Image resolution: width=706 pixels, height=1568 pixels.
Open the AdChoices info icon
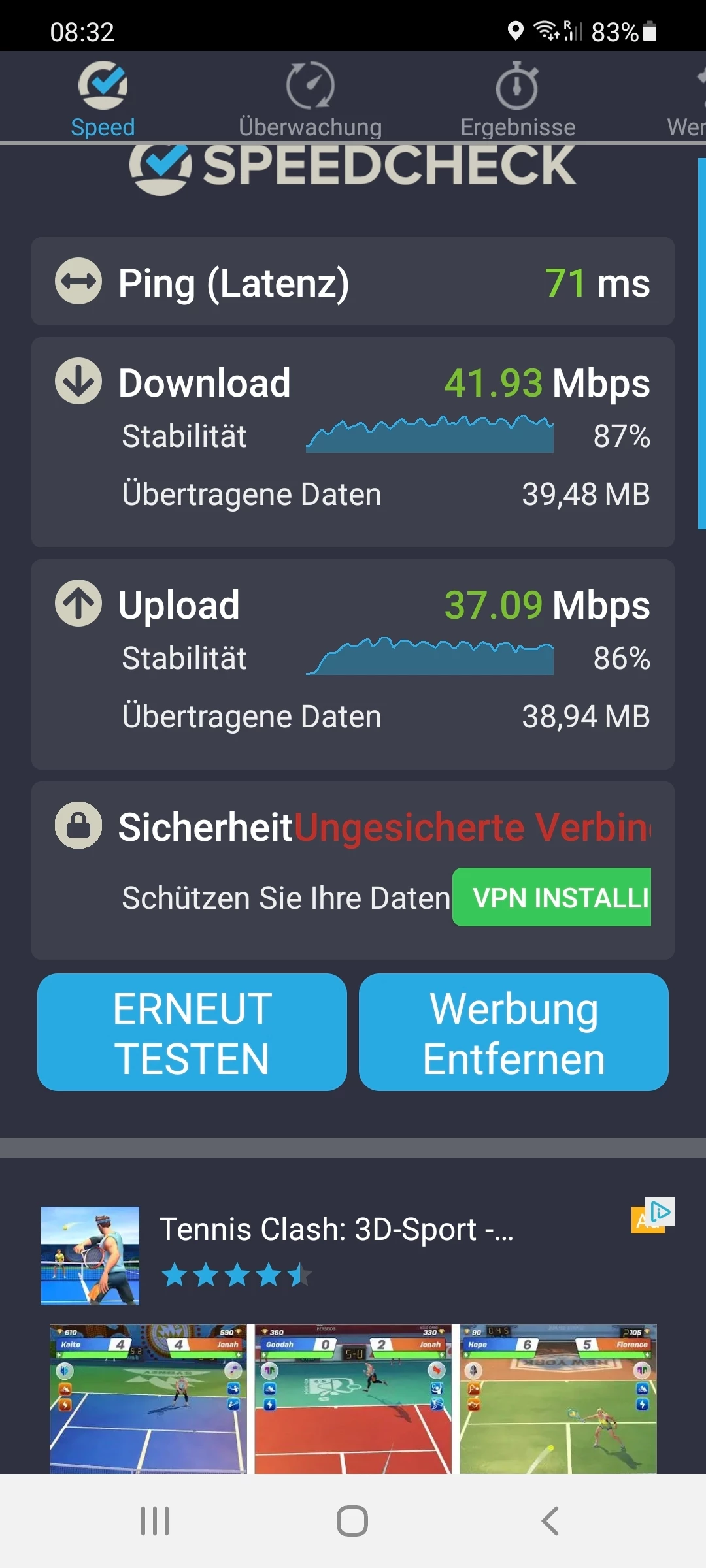pos(660,1212)
